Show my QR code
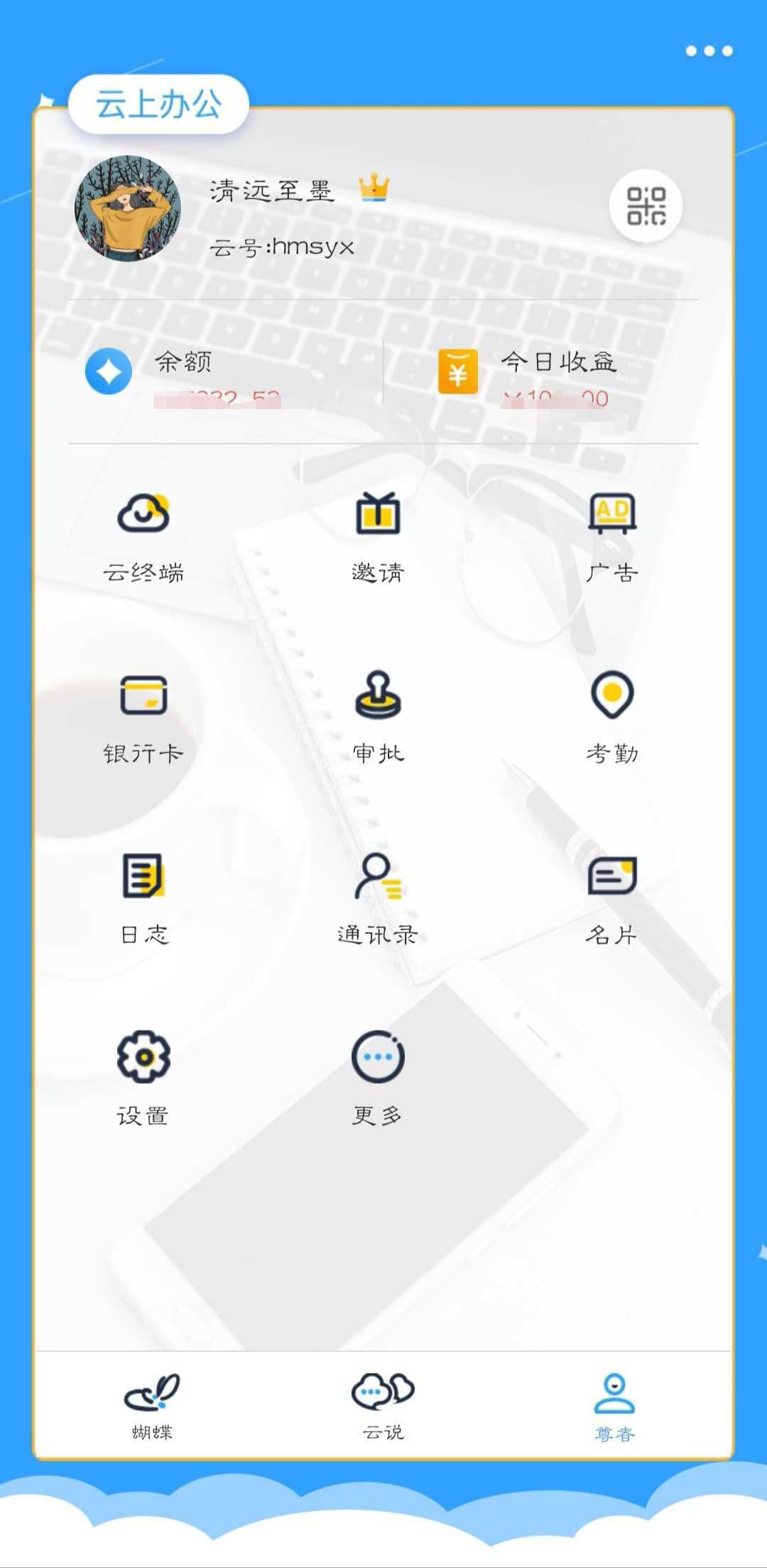The image size is (767, 1568). coord(646,206)
